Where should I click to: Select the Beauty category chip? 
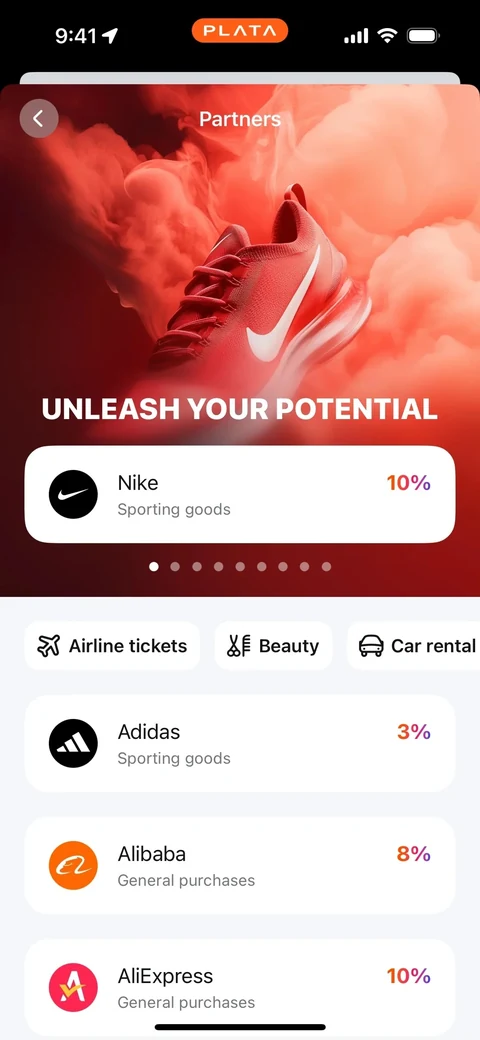coord(273,646)
